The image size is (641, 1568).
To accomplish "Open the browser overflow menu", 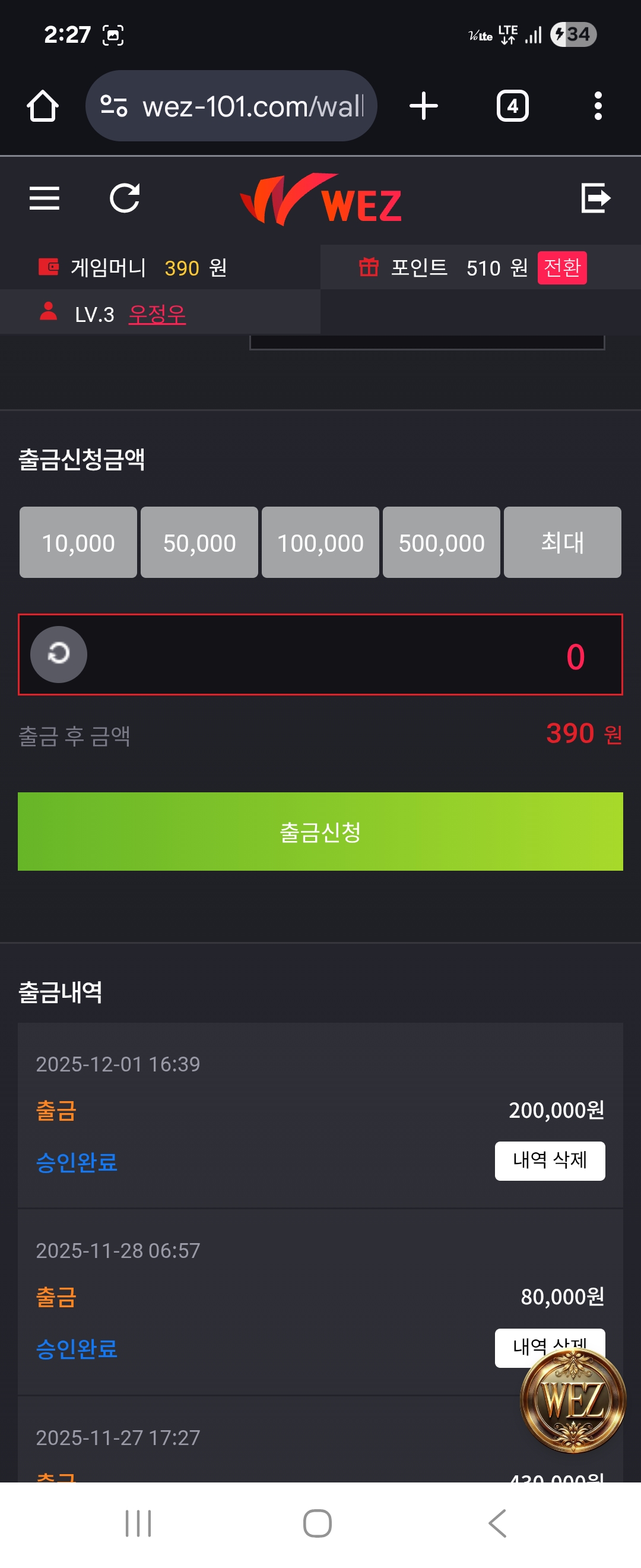I will 598,106.
